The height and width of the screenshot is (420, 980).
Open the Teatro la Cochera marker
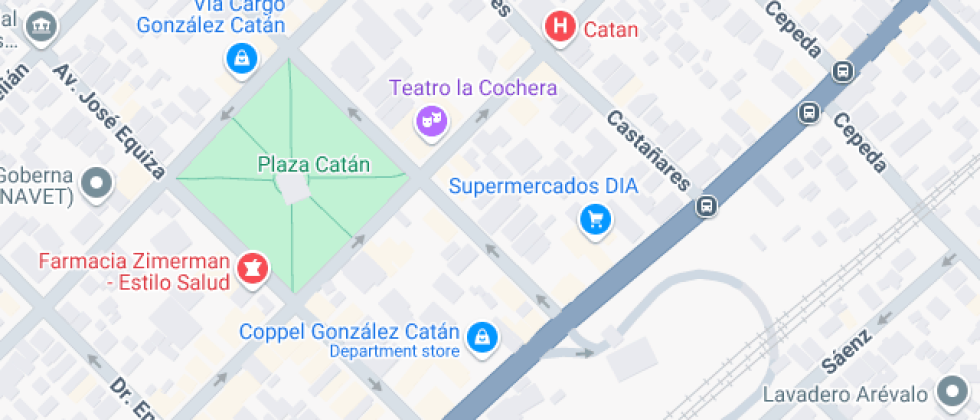tap(432, 121)
